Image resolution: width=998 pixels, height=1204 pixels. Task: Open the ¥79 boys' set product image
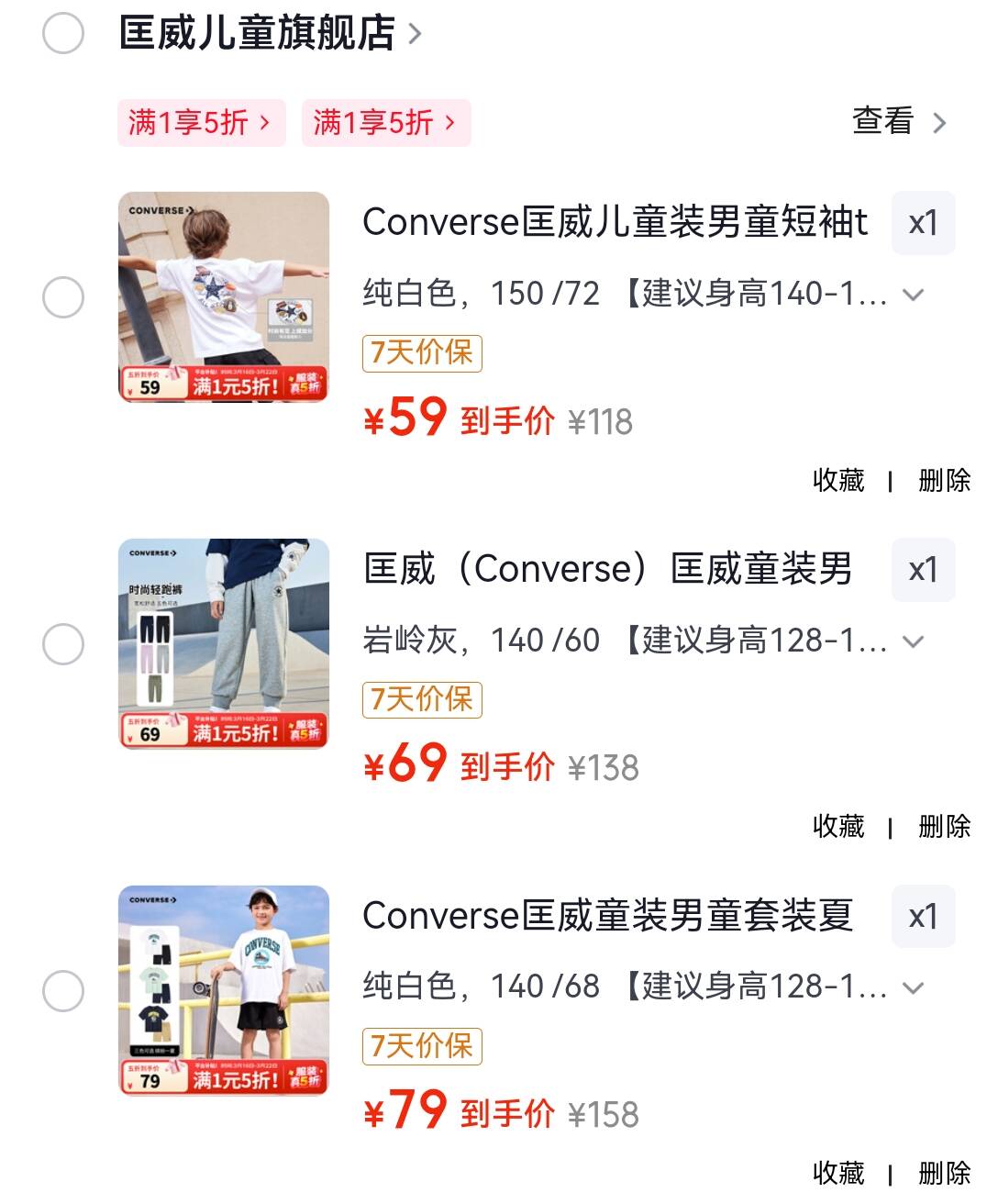point(224,990)
